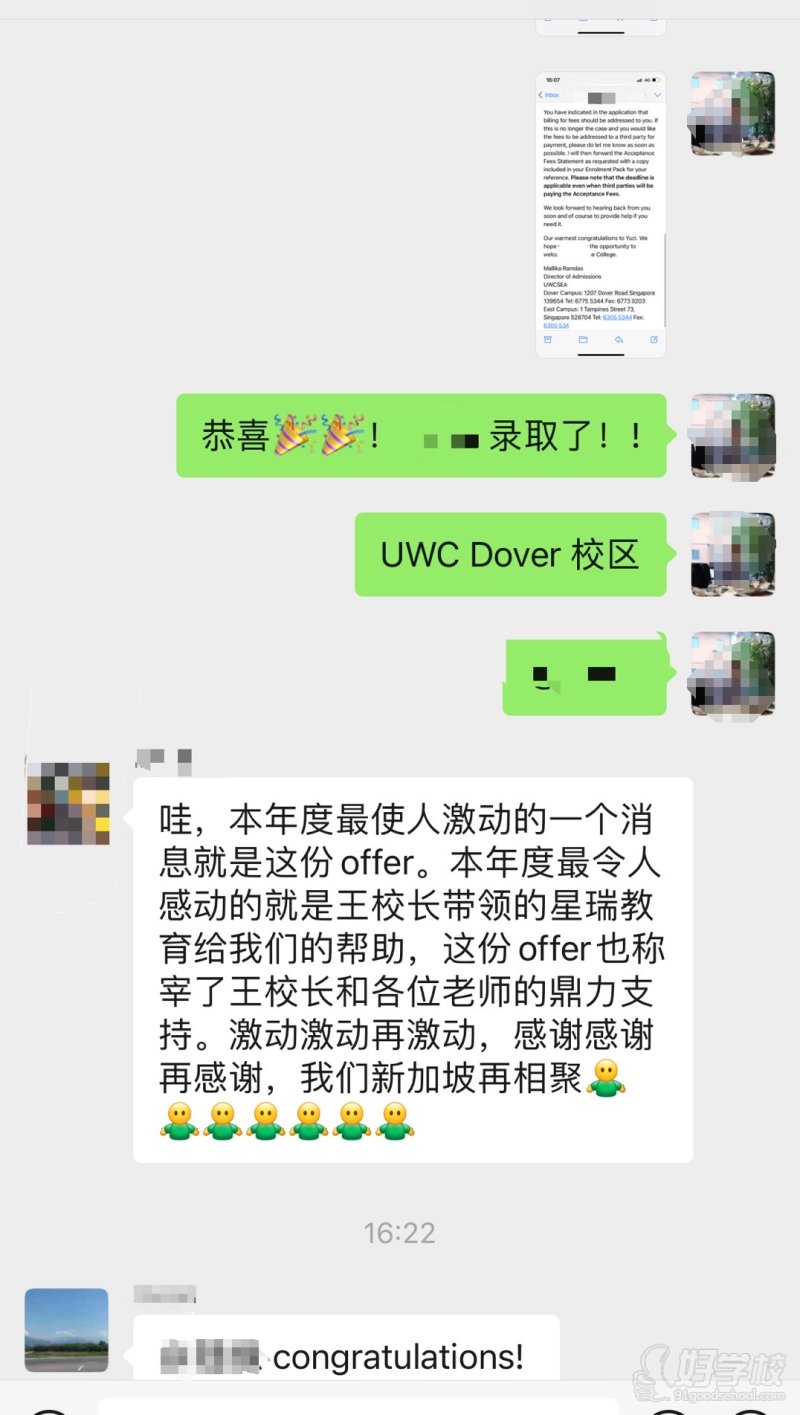Select the 恭喜录取 green message bubble
This screenshot has height=1415, width=800.
(420, 435)
